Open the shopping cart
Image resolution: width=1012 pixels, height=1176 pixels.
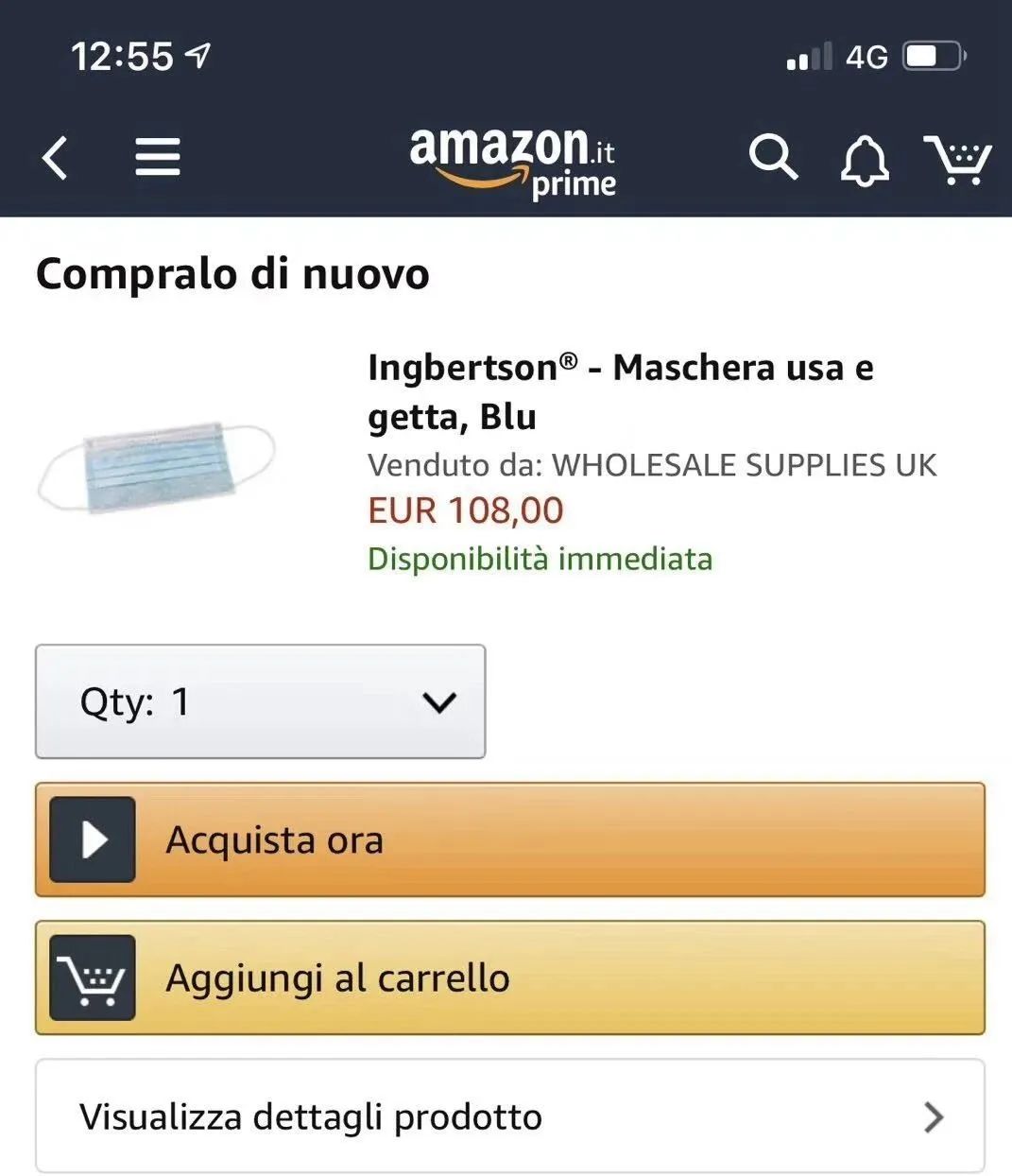(957, 159)
